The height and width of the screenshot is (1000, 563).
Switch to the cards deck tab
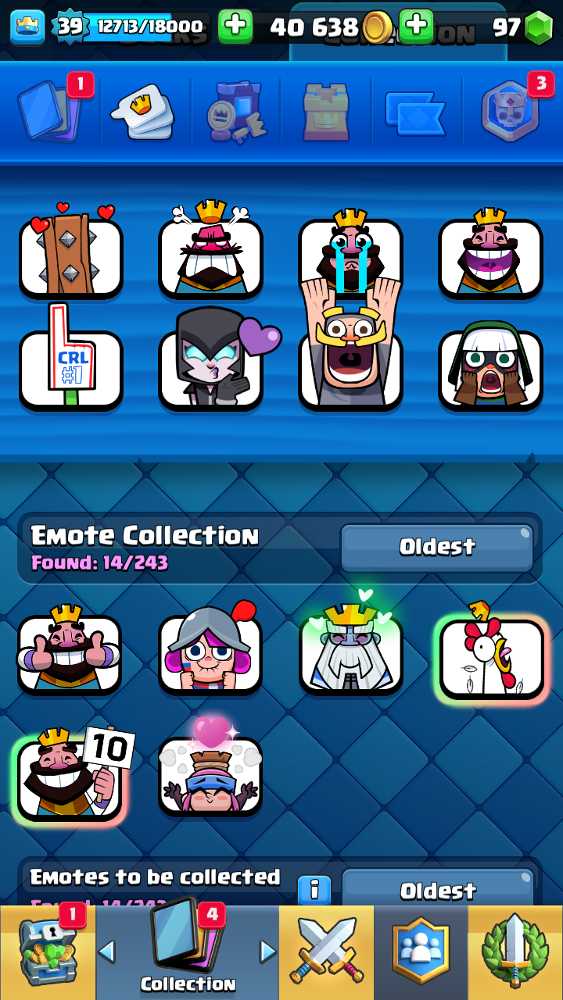tap(48, 112)
